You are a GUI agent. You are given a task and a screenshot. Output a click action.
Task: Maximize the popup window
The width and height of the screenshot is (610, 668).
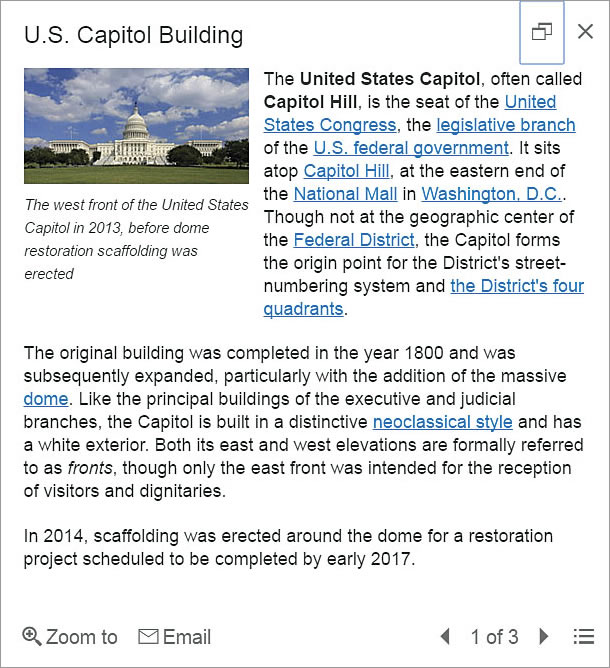pos(542,33)
